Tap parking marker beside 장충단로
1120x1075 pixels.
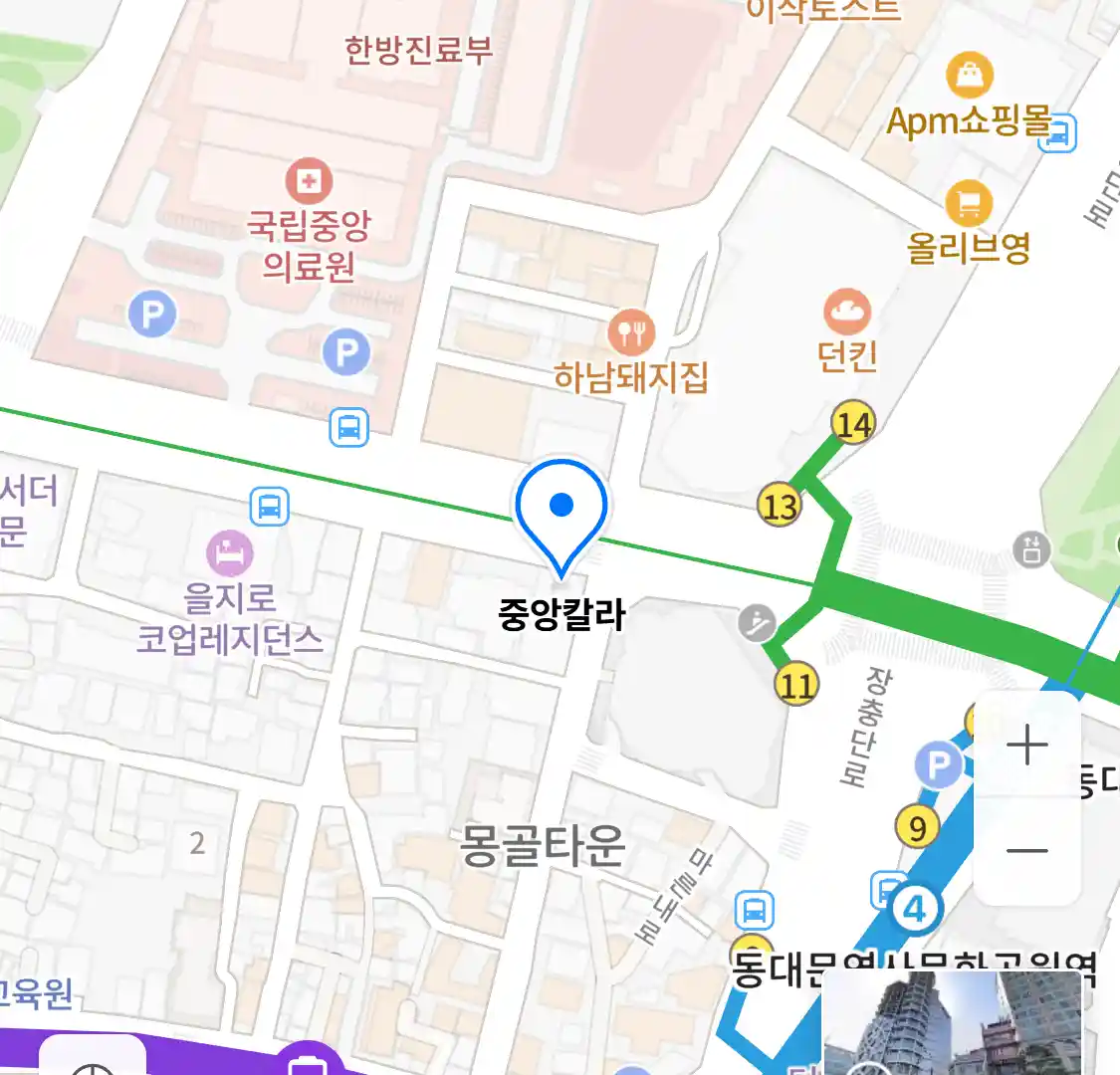[938, 765]
